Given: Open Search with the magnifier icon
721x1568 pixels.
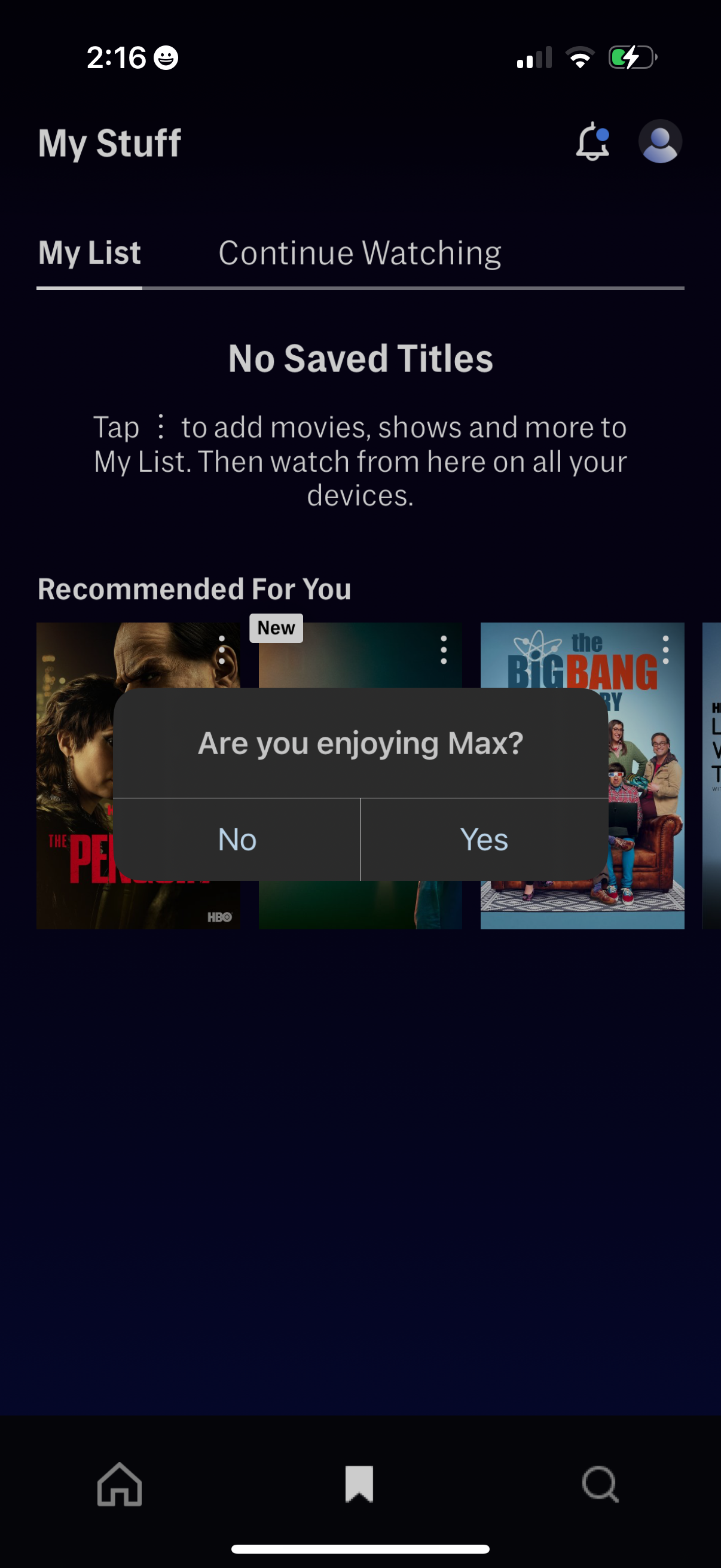Looking at the screenshot, I should 599,1485.
